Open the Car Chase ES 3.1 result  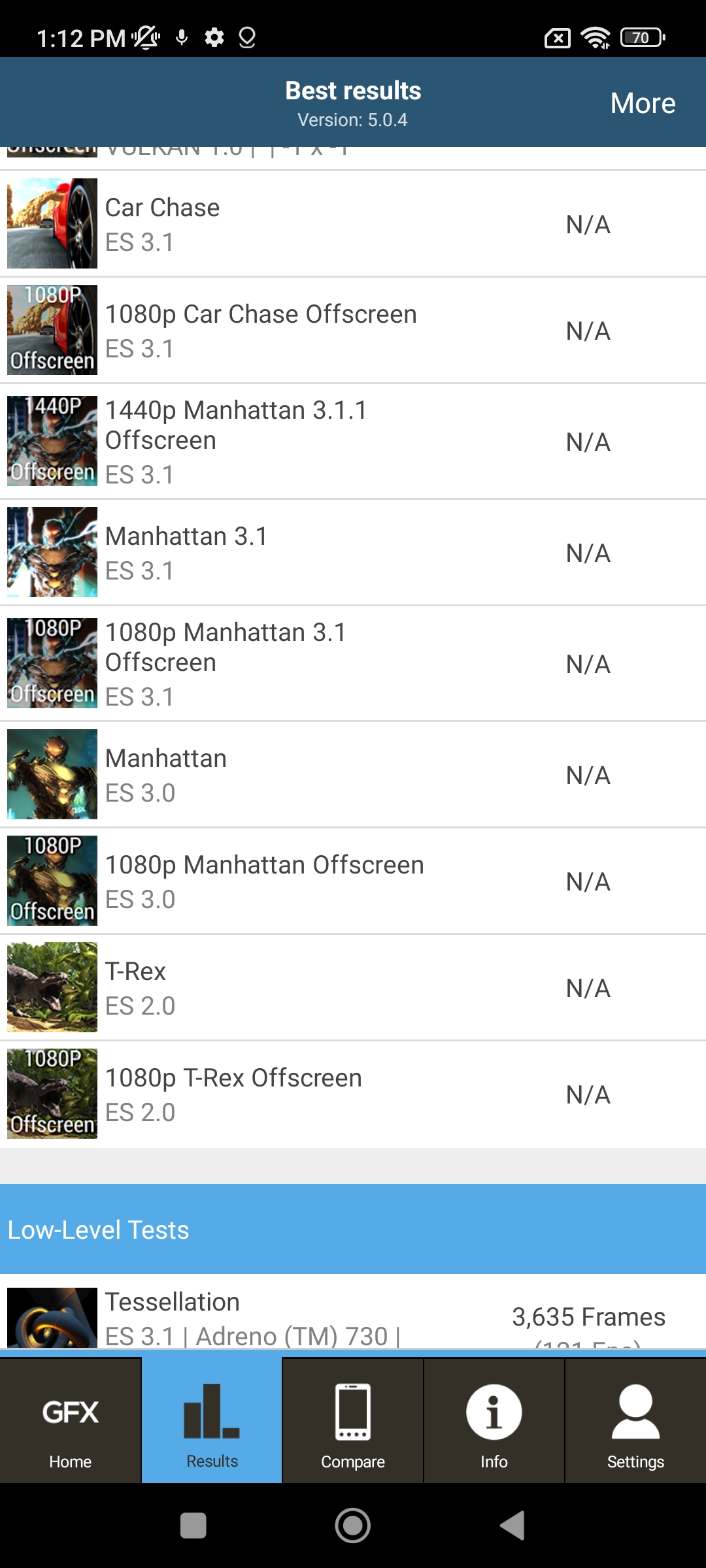click(x=353, y=224)
